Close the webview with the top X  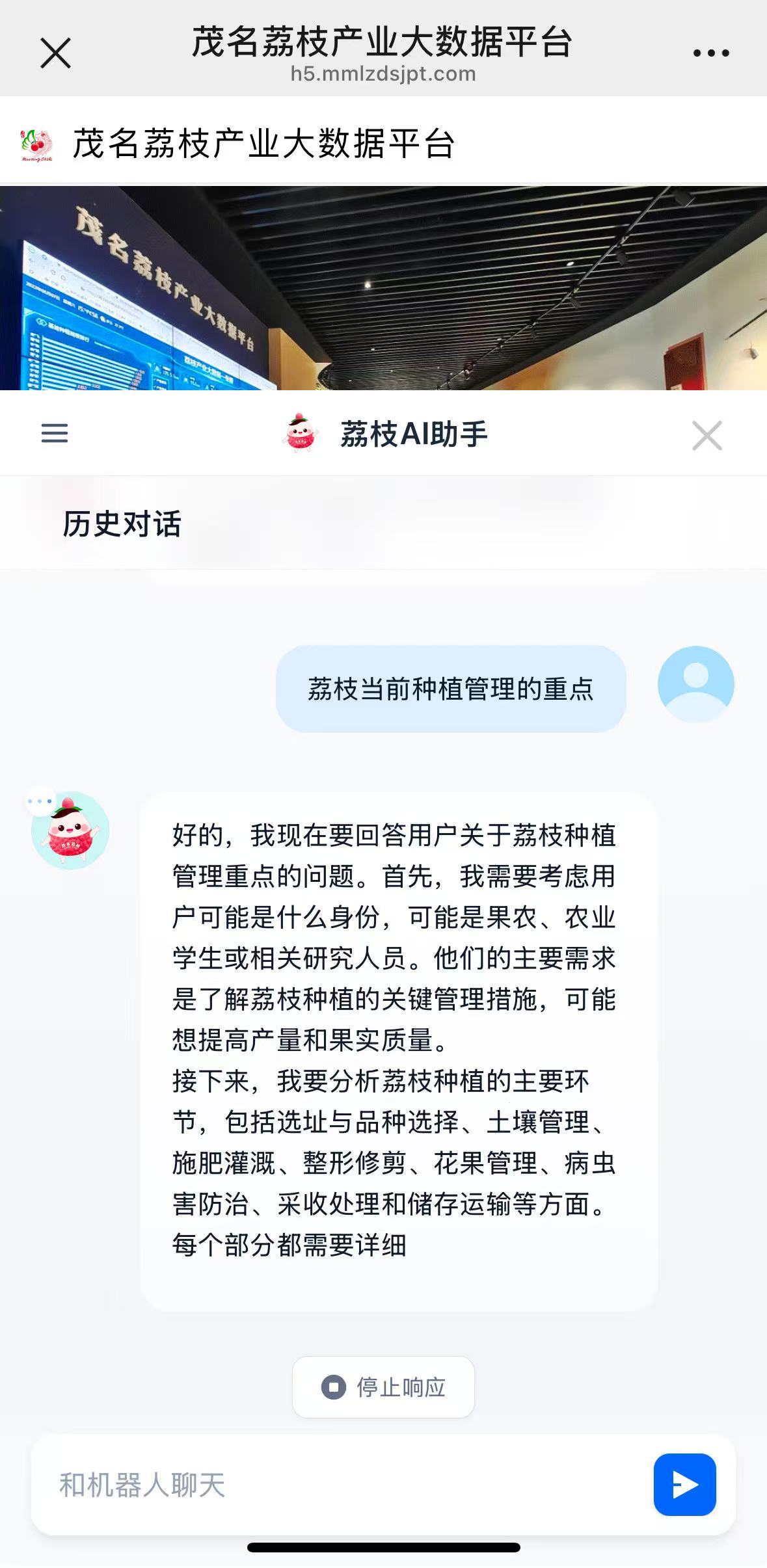click(55, 53)
